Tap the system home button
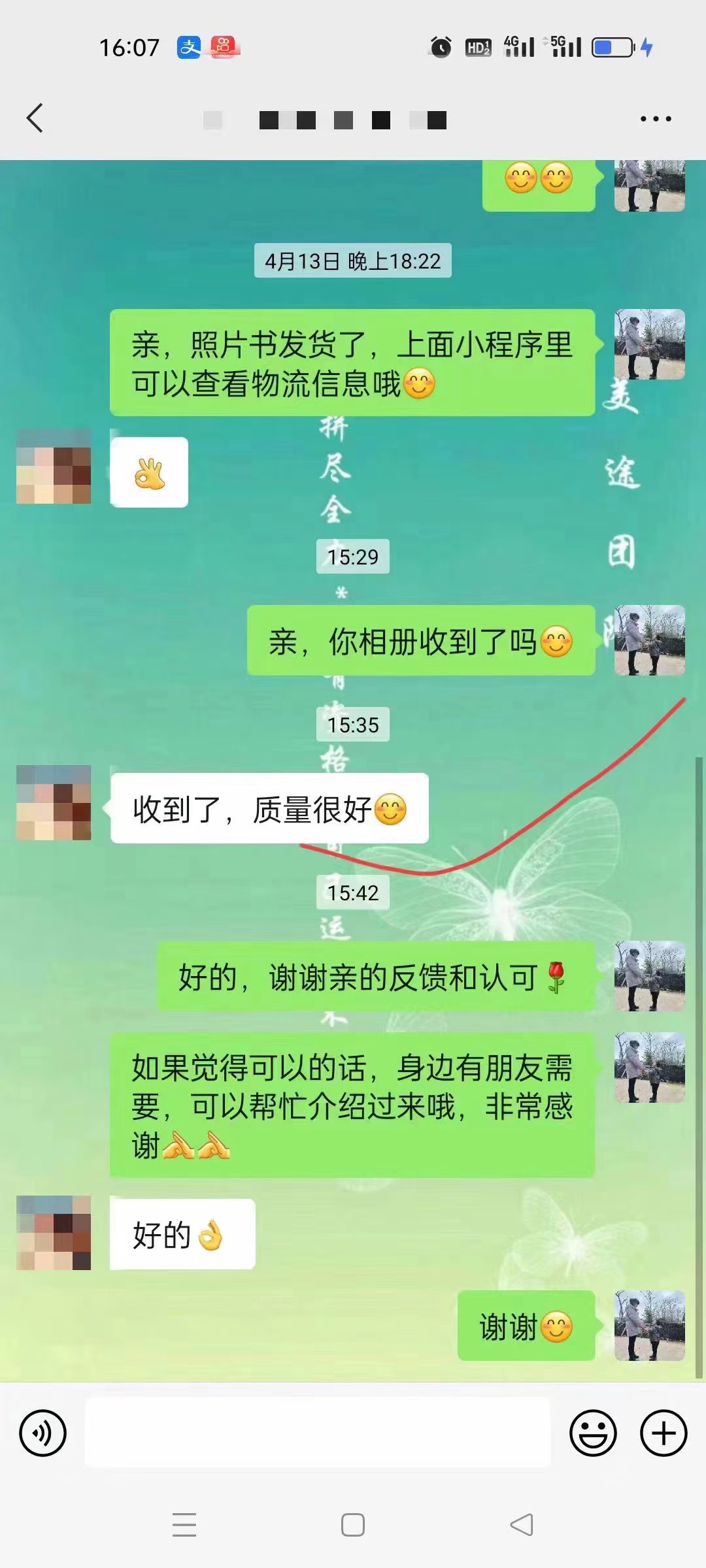 pyautogui.click(x=353, y=1525)
